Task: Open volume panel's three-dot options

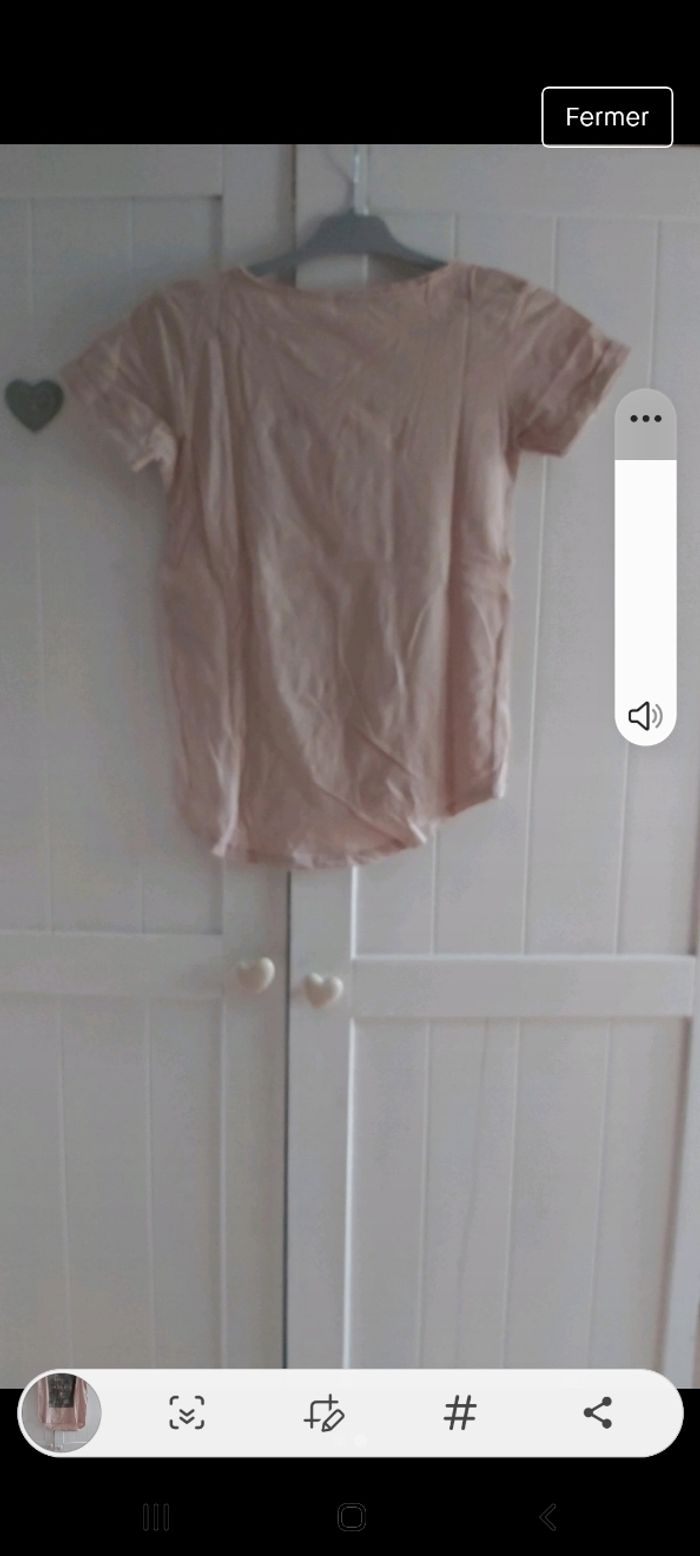Action: (x=645, y=418)
